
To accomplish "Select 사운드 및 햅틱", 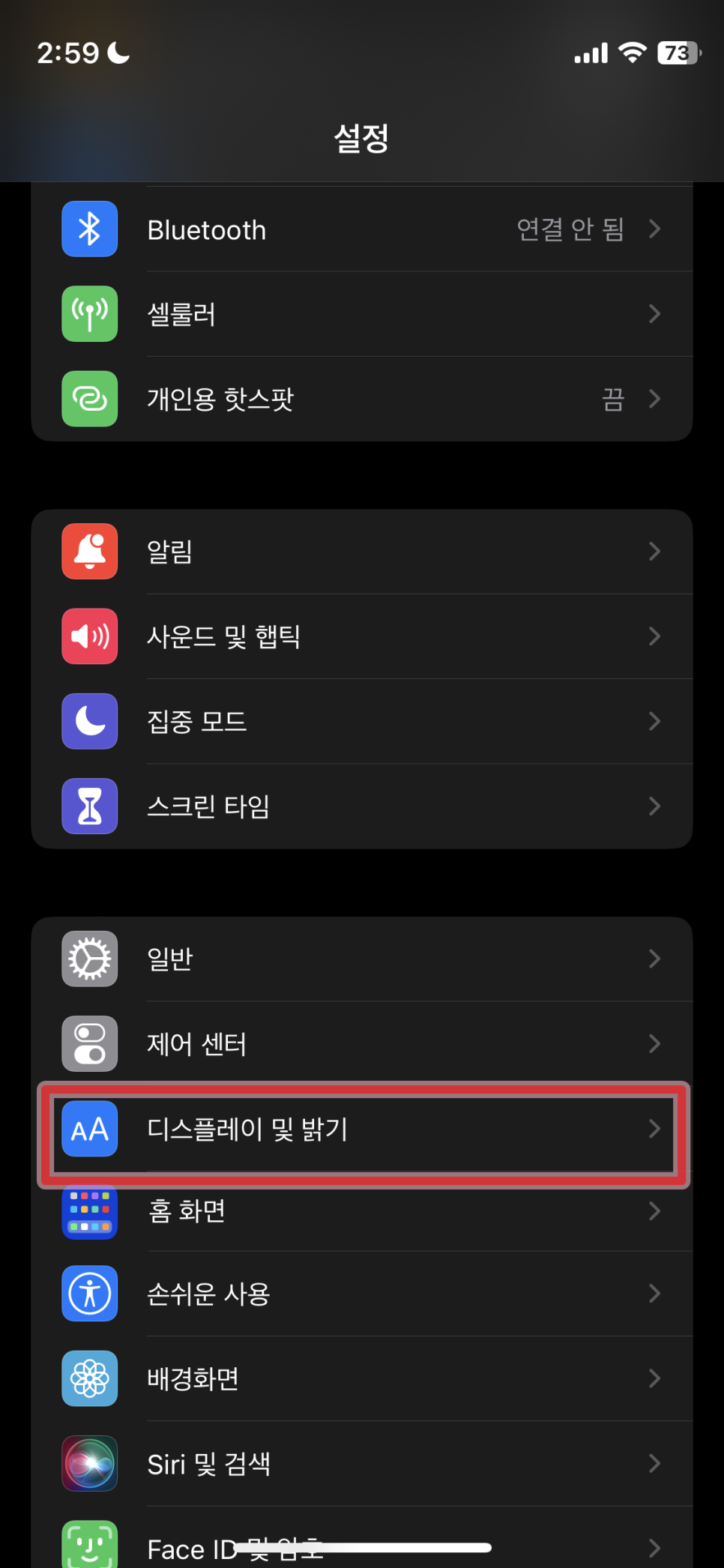I will click(361, 636).
